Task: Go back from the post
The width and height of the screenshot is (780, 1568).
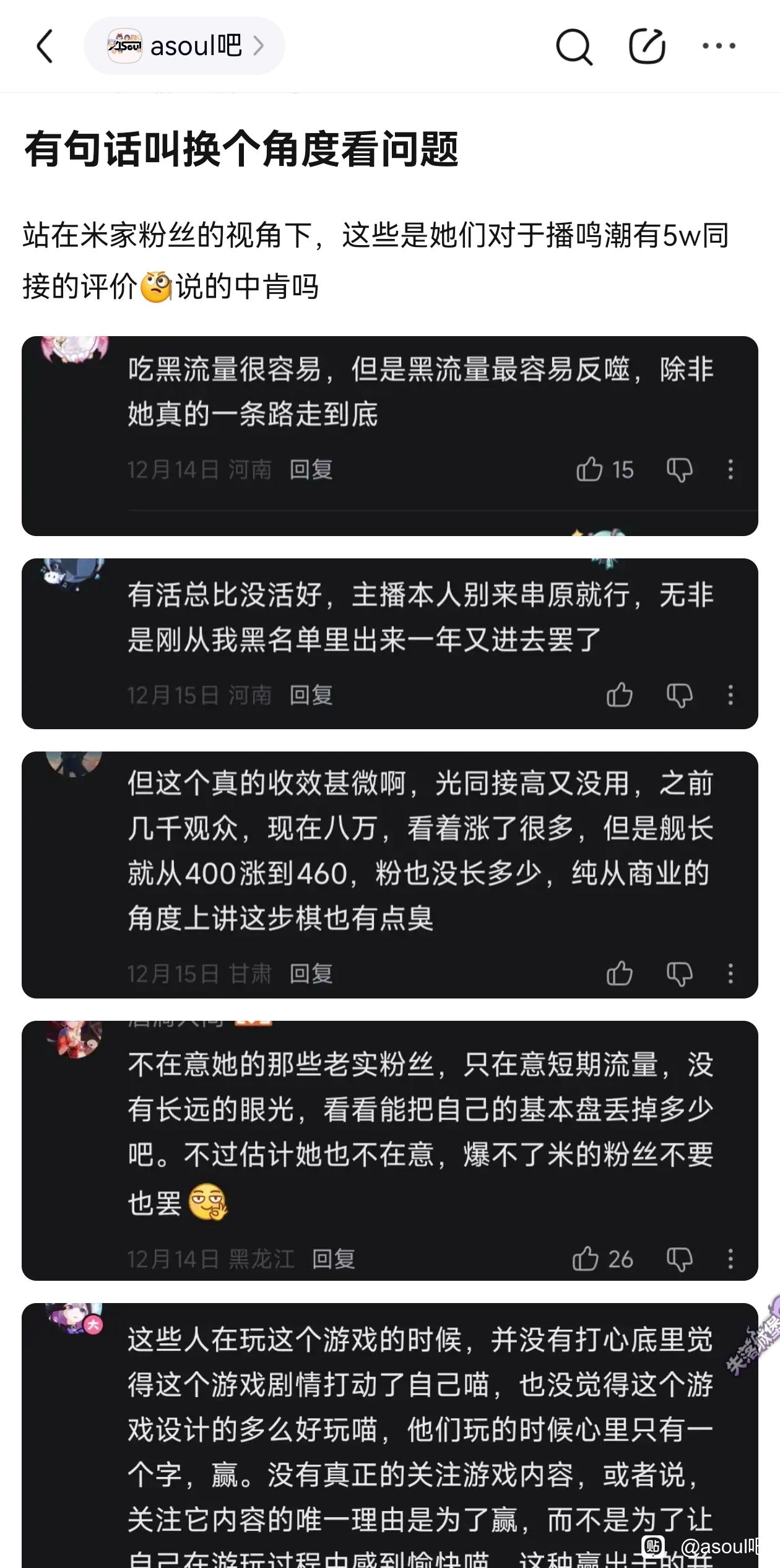Action: point(45,46)
